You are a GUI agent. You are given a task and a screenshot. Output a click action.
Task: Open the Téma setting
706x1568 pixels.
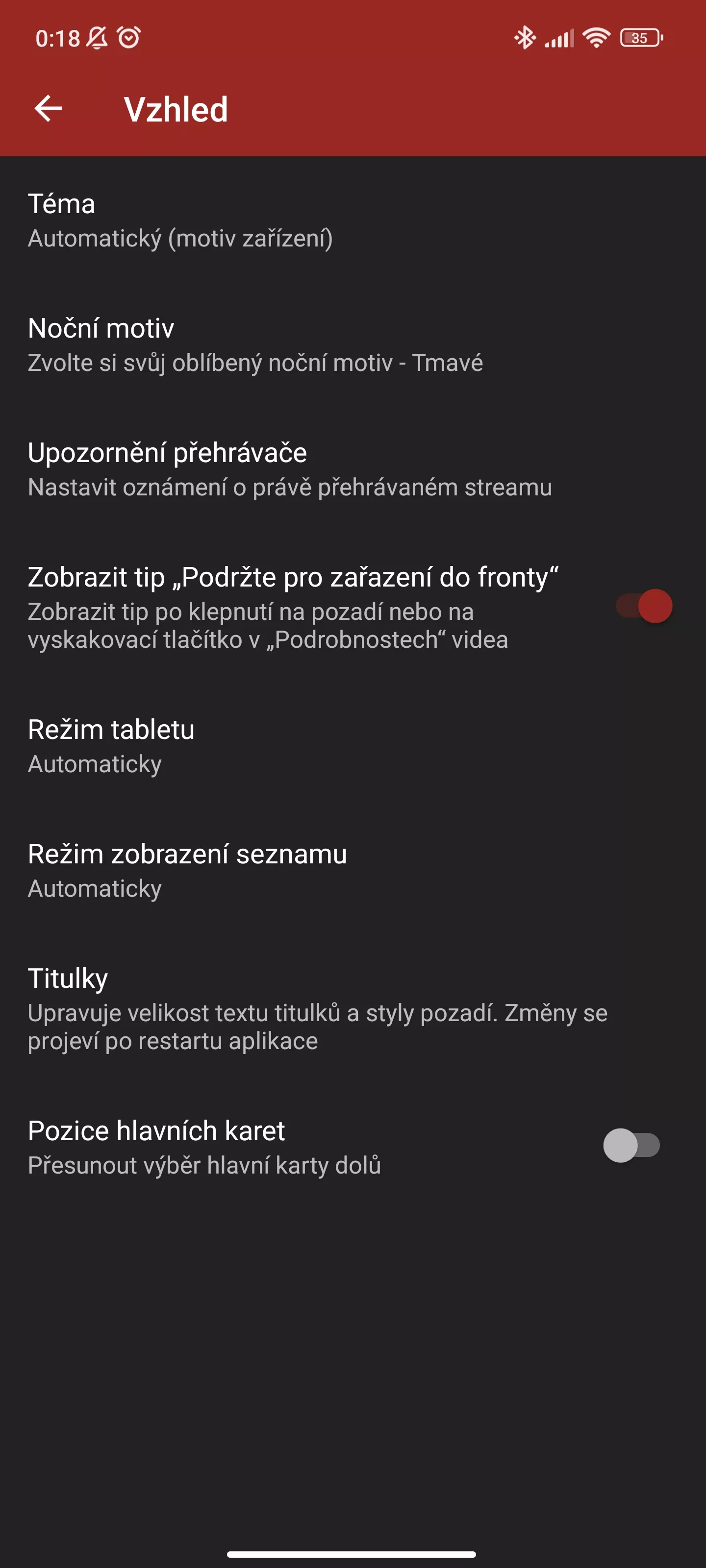click(x=353, y=220)
